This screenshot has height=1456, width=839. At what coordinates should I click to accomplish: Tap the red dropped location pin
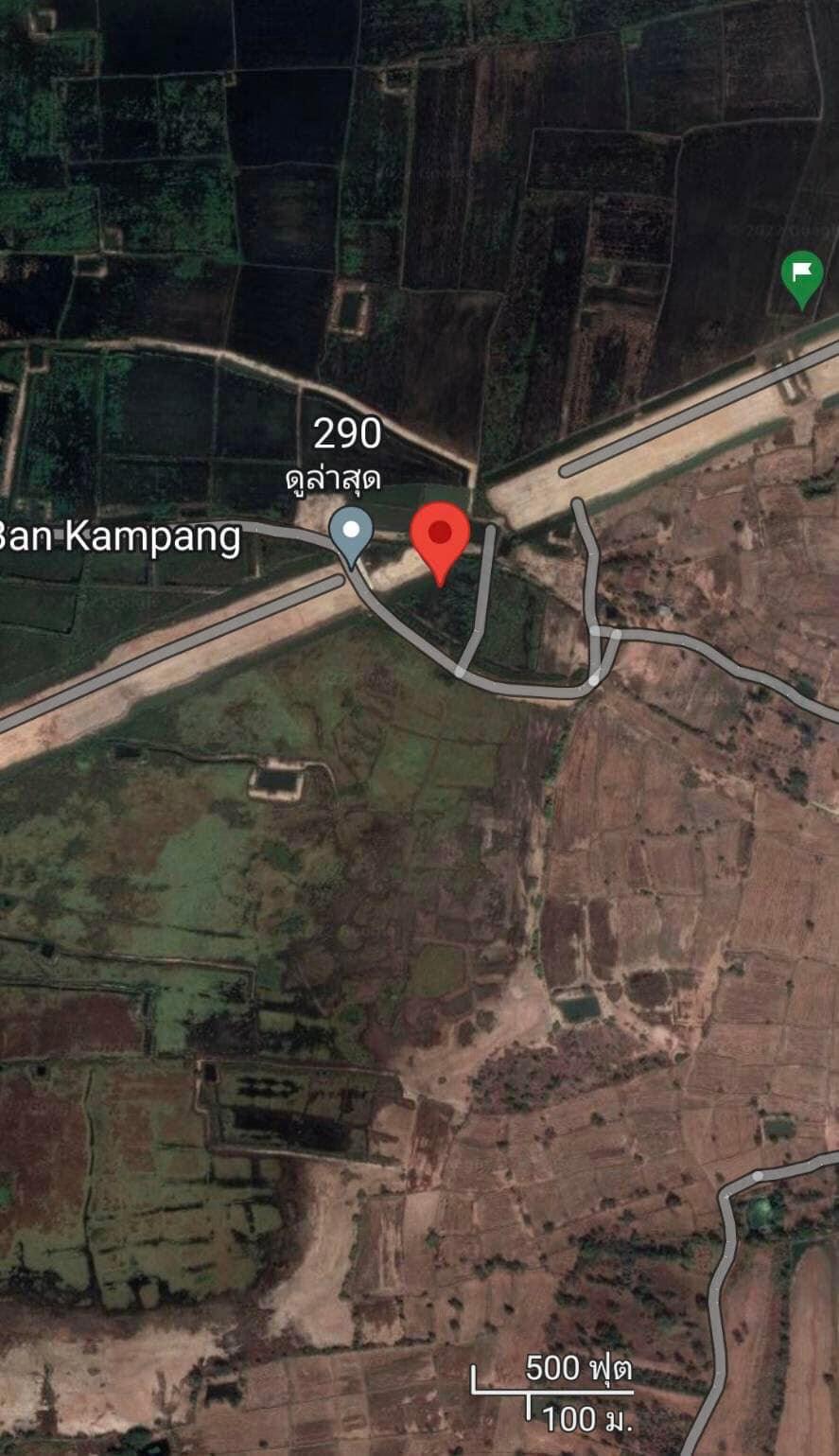pos(440,535)
